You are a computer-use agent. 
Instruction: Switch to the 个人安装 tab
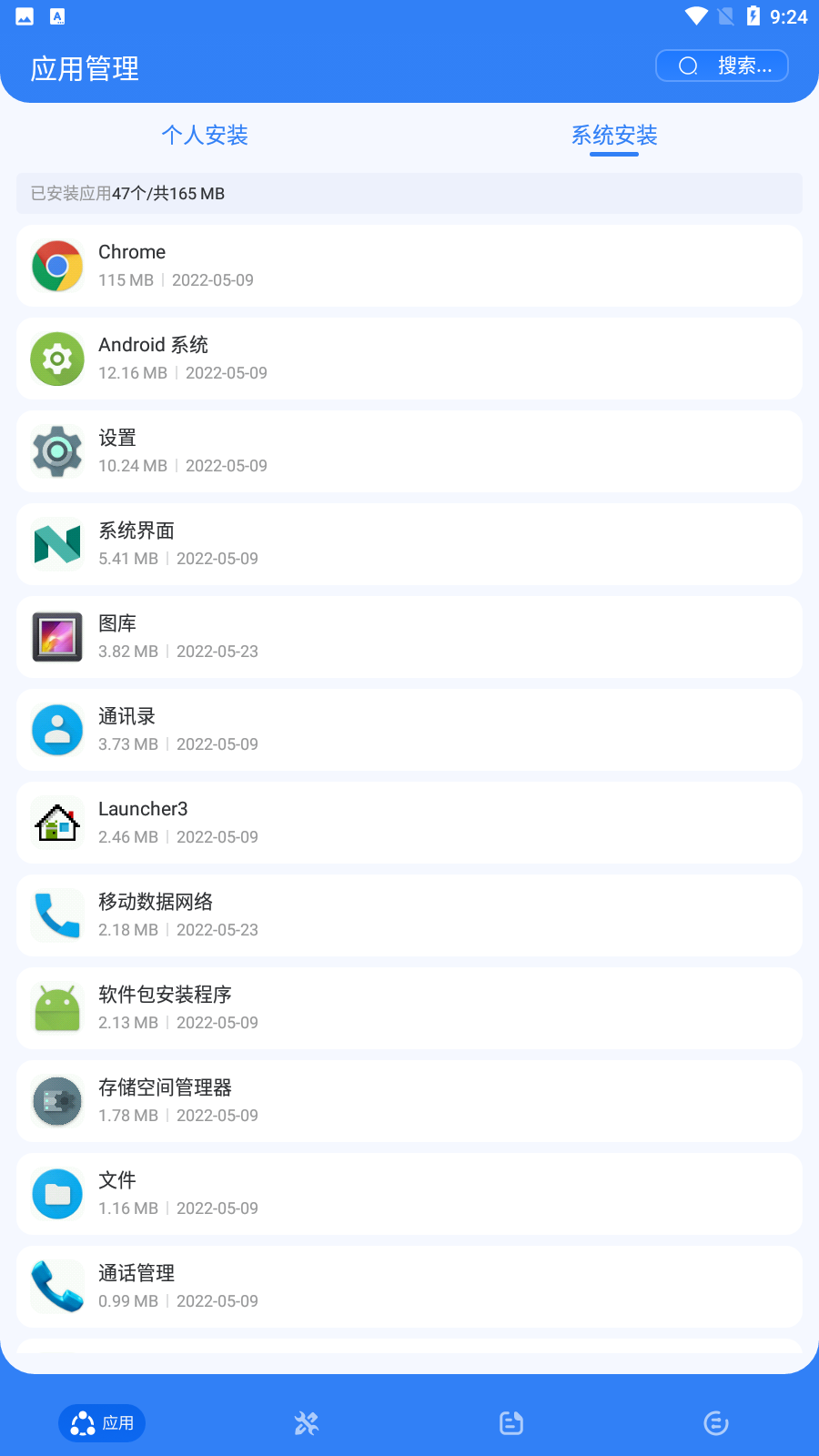tap(205, 135)
